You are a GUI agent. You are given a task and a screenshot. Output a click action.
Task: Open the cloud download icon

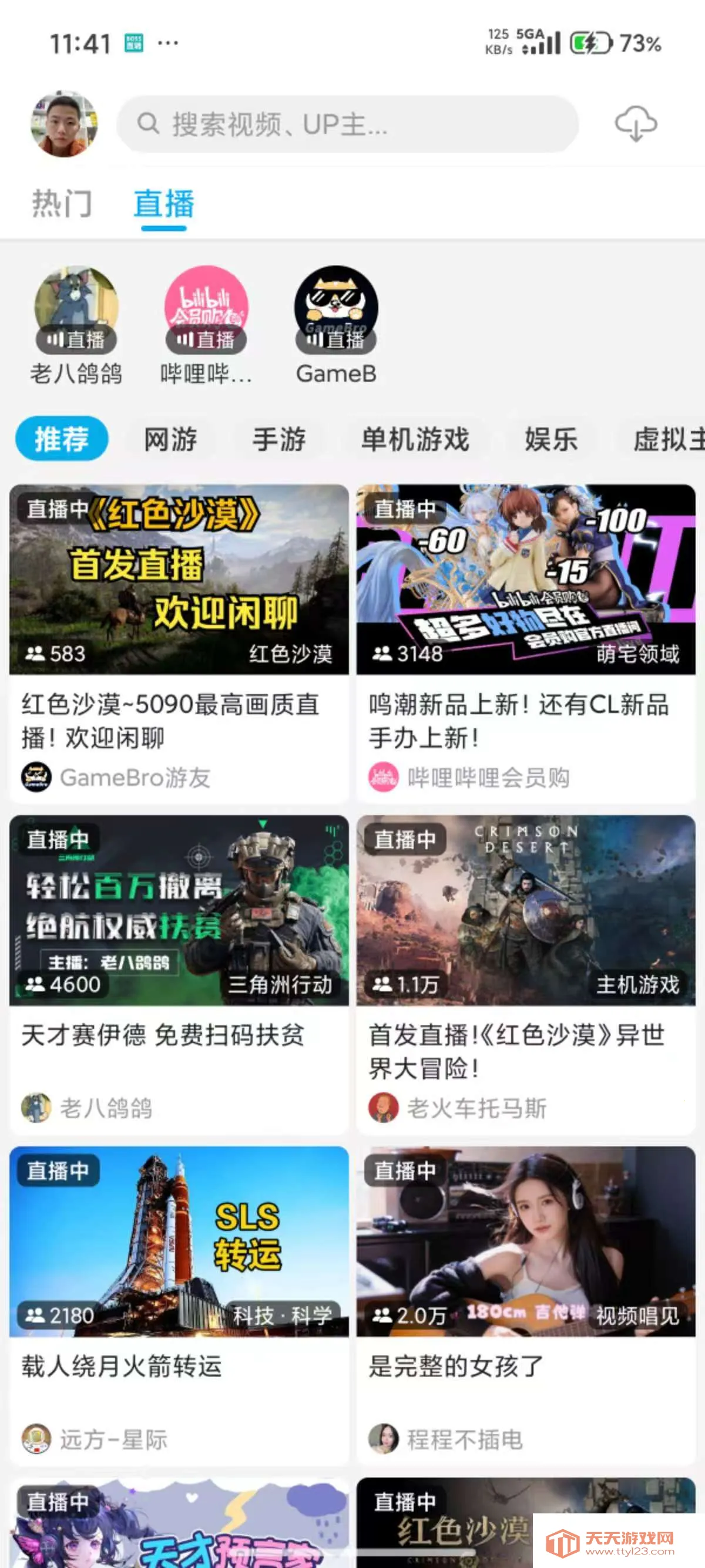(637, 123)
